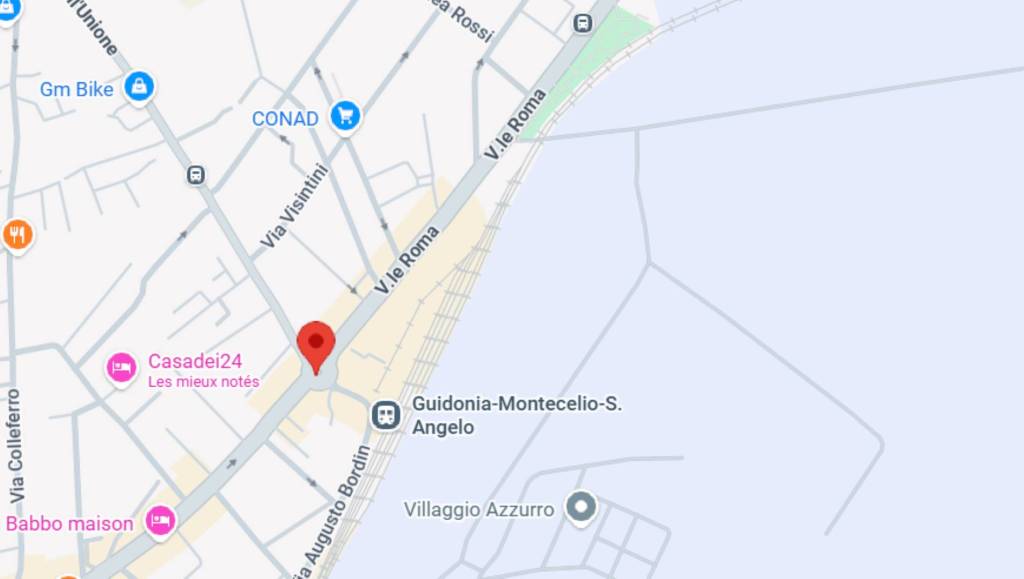Image resolution: width=1024 pixels, height=579 pixels.
Task: Select the bus stop beside the green park
Action: click(x=583, y=24)
